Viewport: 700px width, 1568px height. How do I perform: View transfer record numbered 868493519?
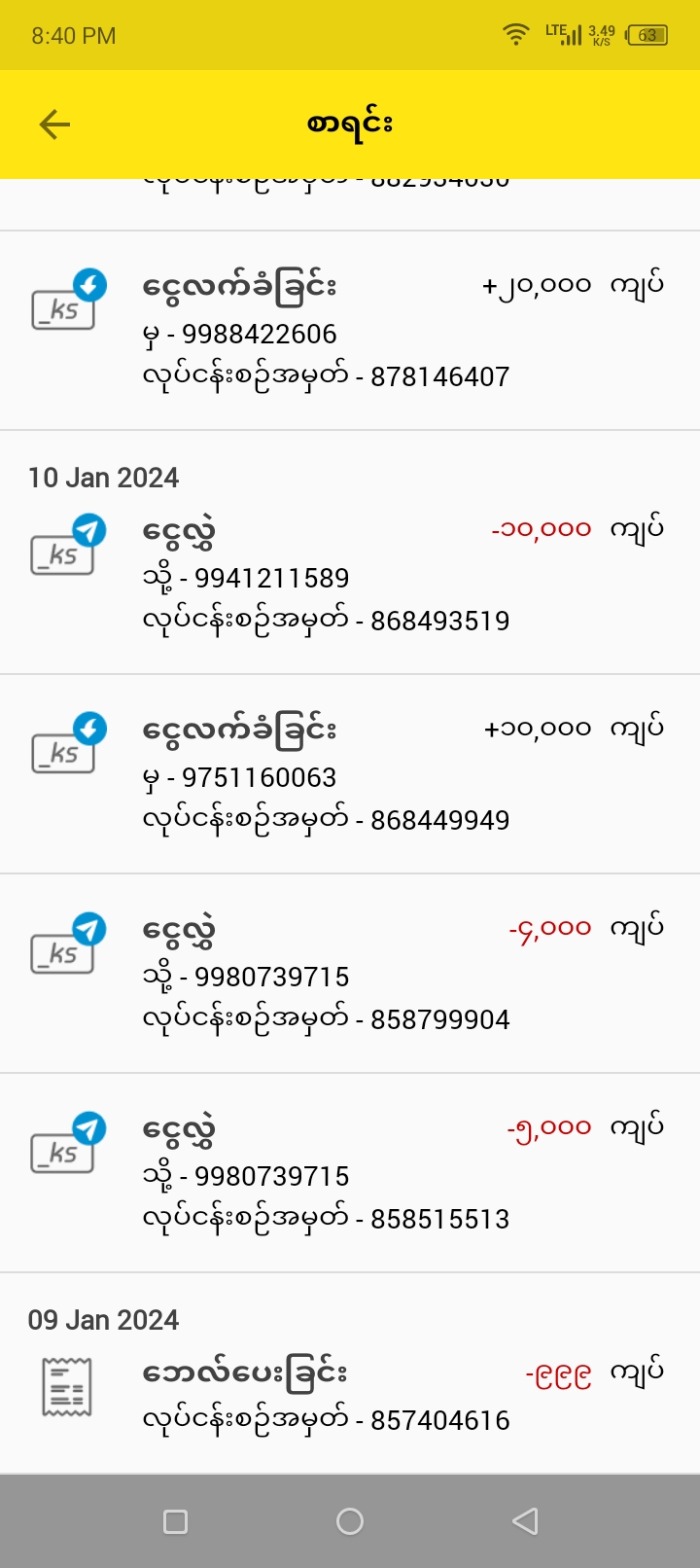pos(350,576)
